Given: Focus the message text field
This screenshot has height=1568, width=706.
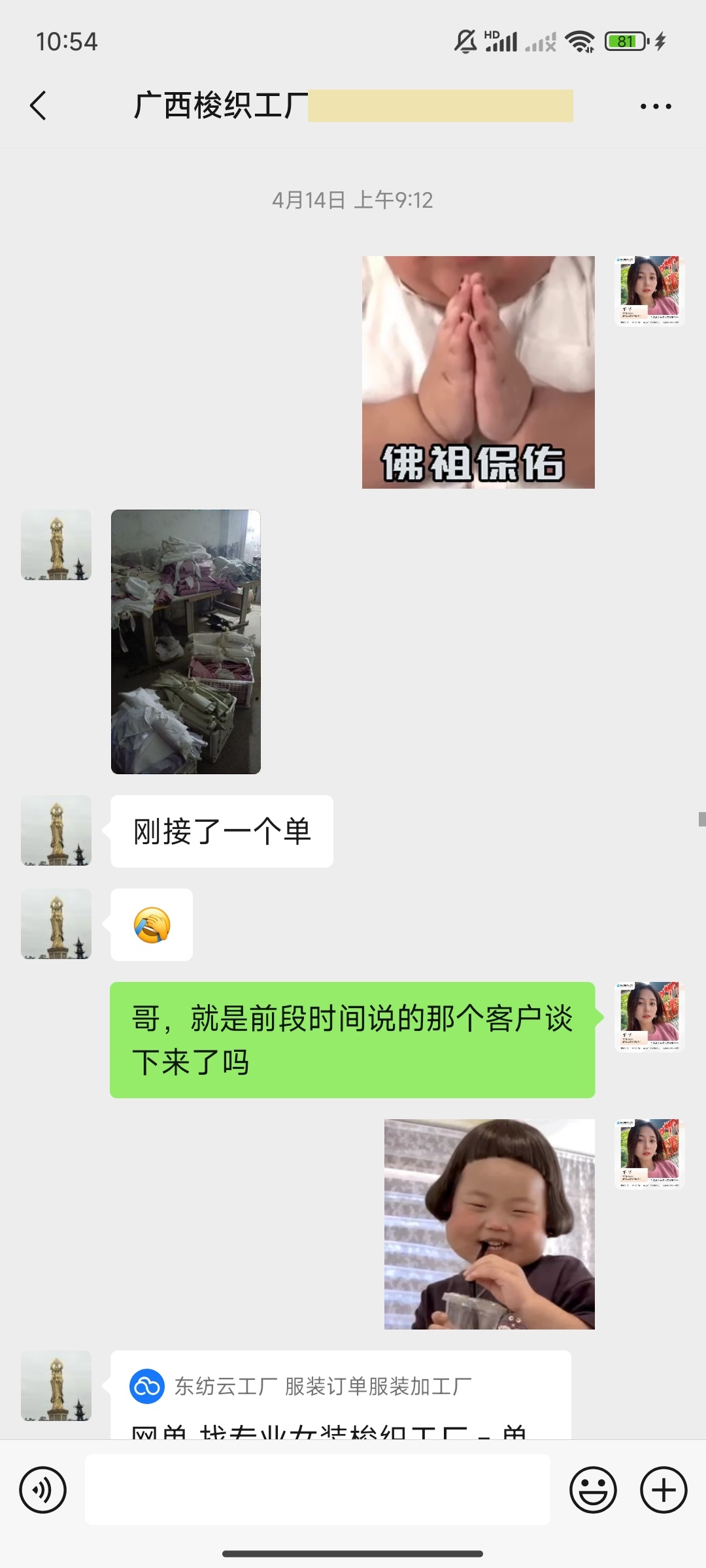Looking at the screenshot, I should [317, 1490].
